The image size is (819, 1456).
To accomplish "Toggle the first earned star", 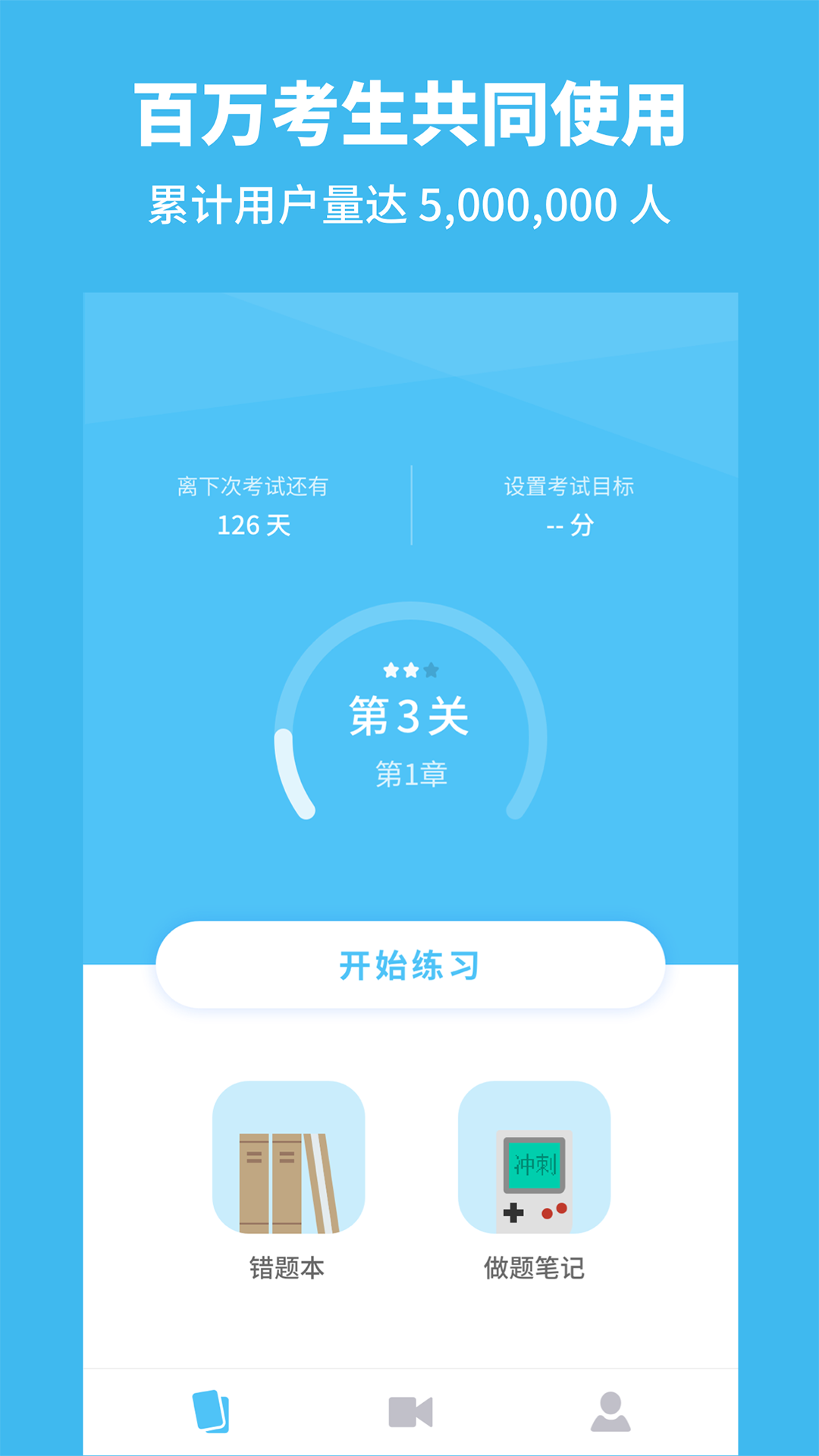I will [389, 670].
